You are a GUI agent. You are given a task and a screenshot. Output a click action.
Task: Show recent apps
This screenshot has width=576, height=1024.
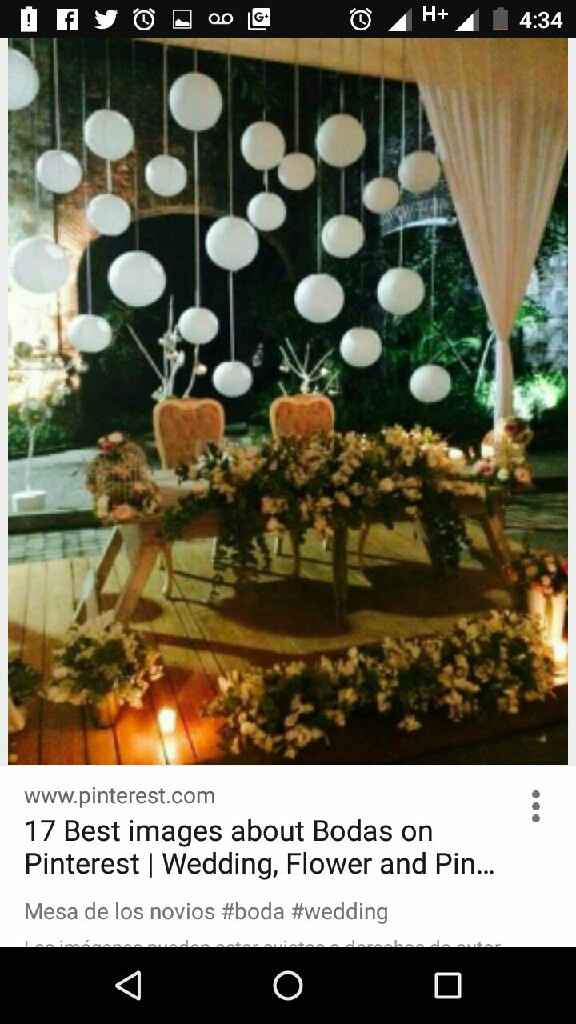(448, 985)
